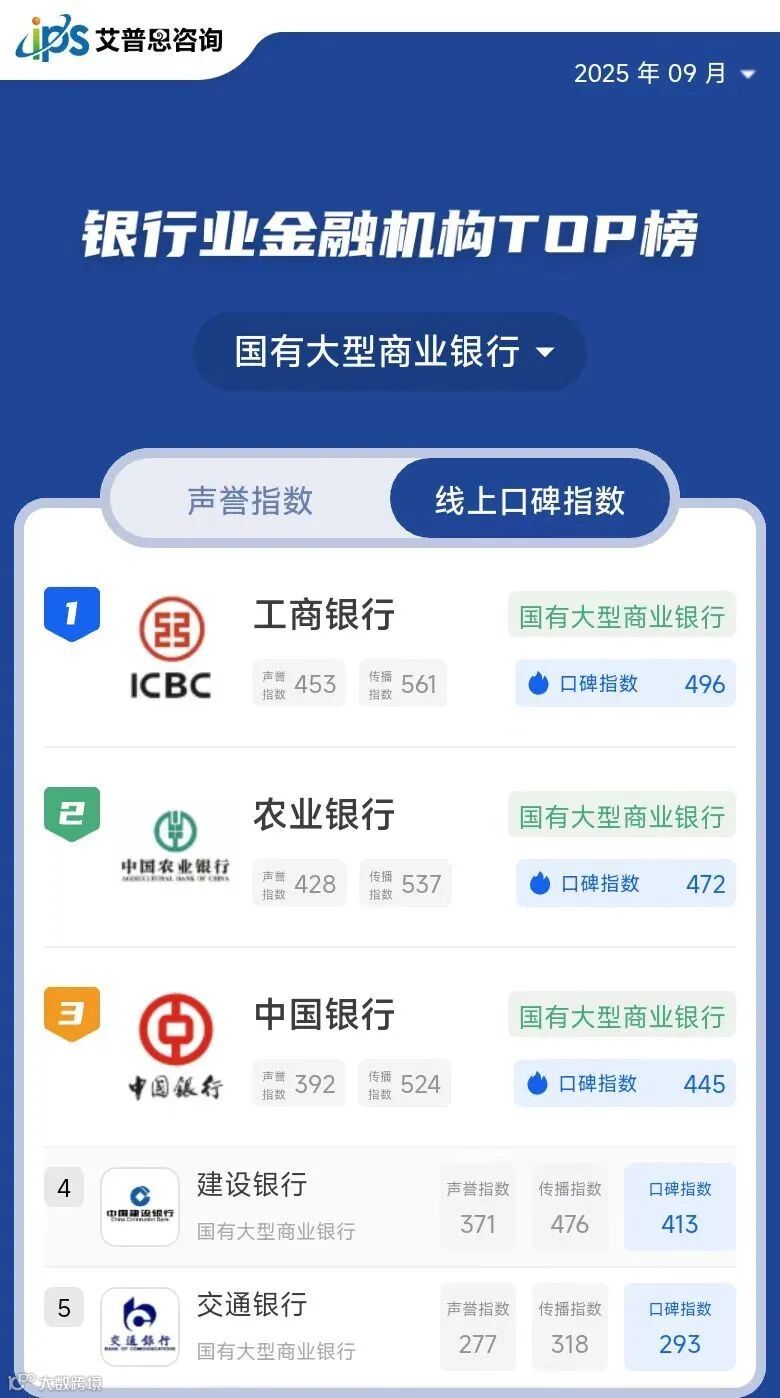Expand the 国有大型商业银行 category selector

click(389, 352)
